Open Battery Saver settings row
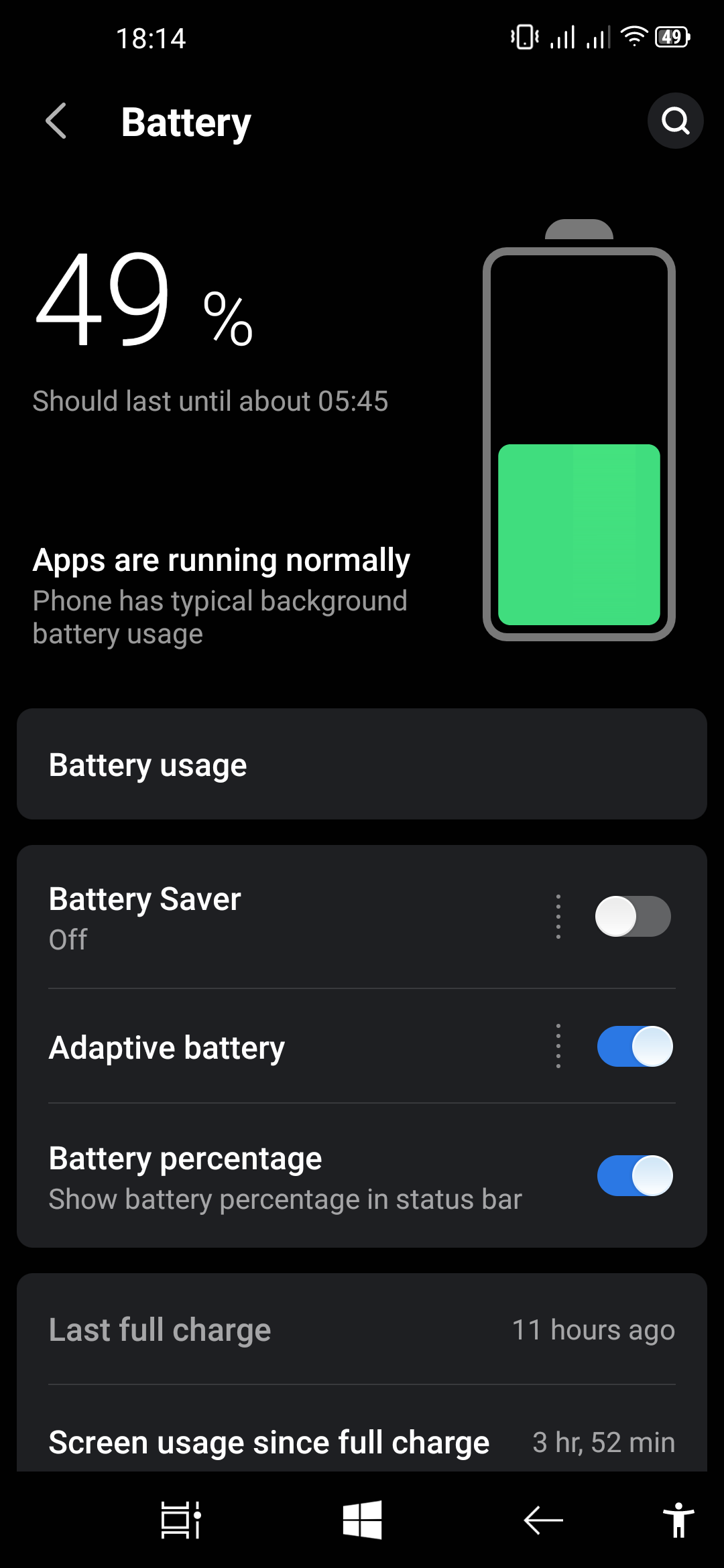This screenshot has width=724, height=1568. tap(268, 917)
